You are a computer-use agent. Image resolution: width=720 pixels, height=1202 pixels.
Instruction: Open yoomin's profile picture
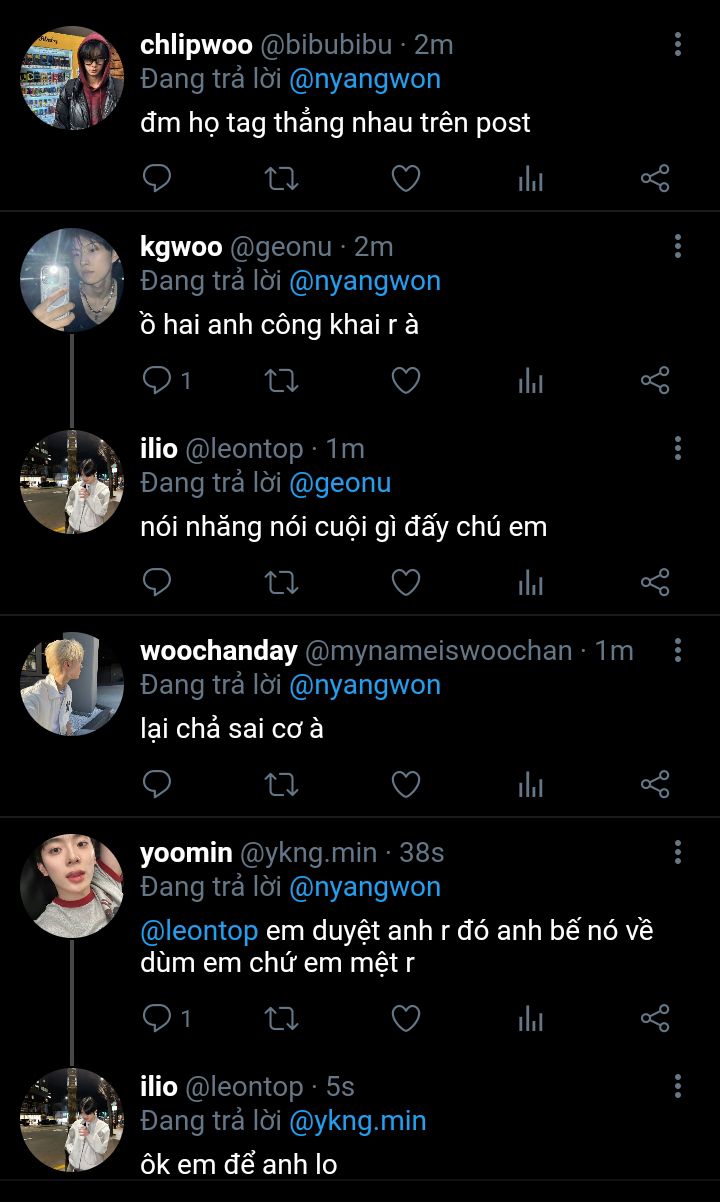pyautogui.click(x=71, y=886)
